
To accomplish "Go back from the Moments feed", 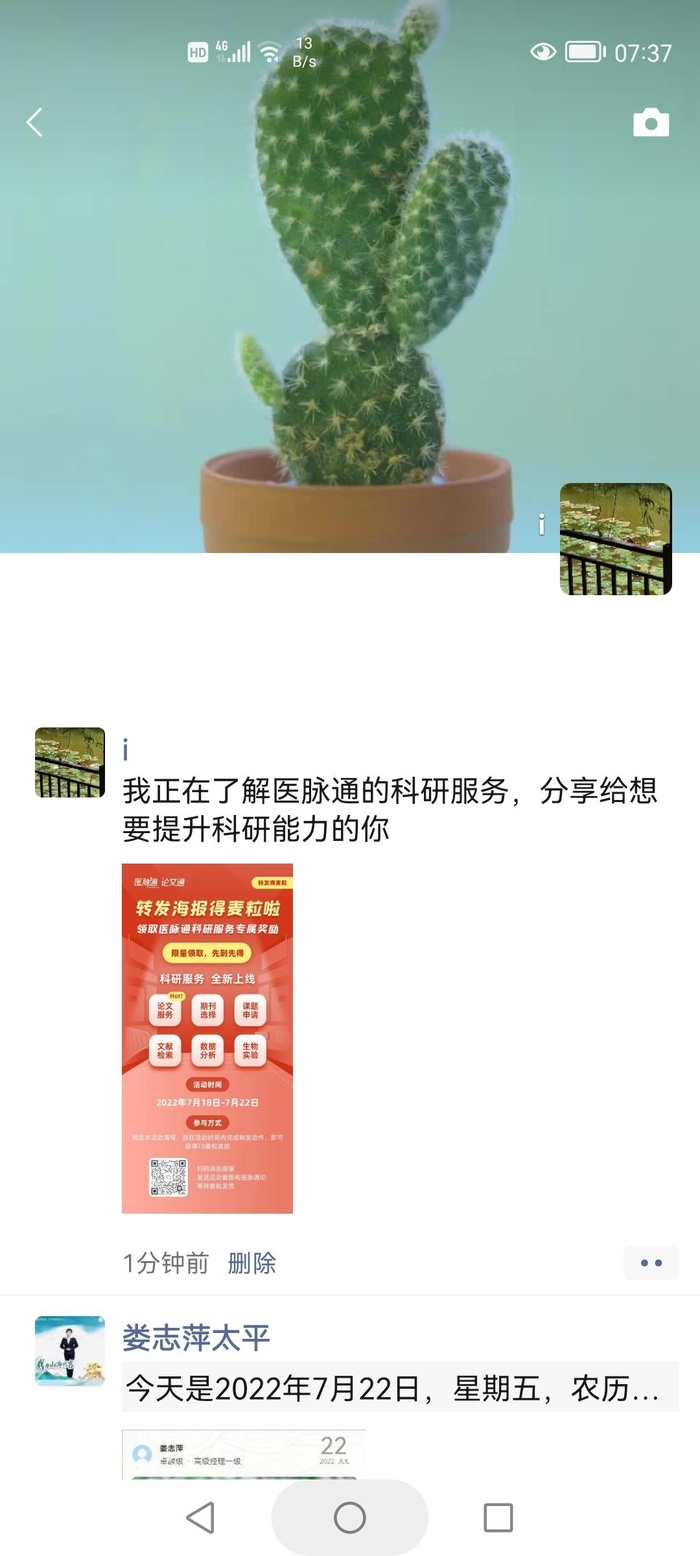I will [x=35, y=123].
